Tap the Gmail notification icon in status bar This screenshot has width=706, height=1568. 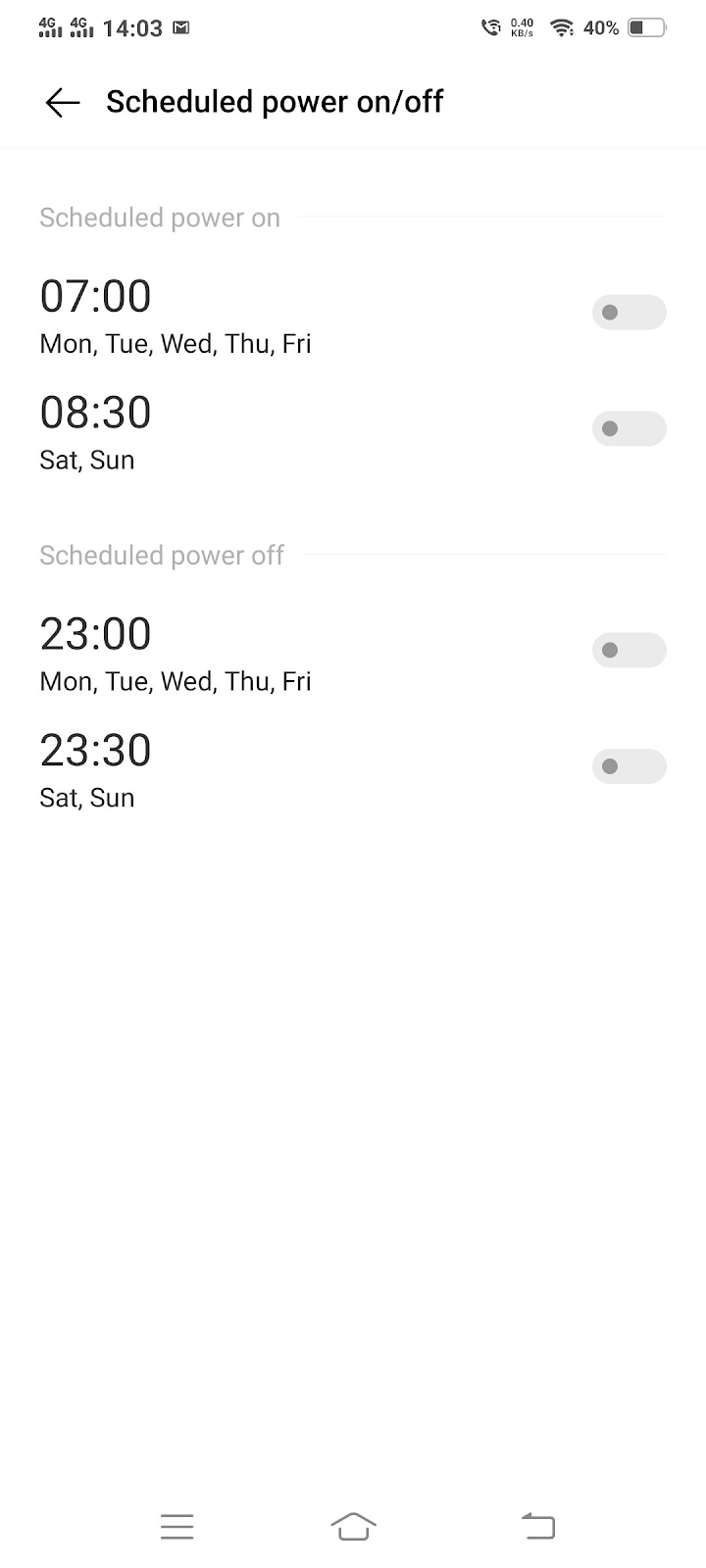(x=181, y=26)
